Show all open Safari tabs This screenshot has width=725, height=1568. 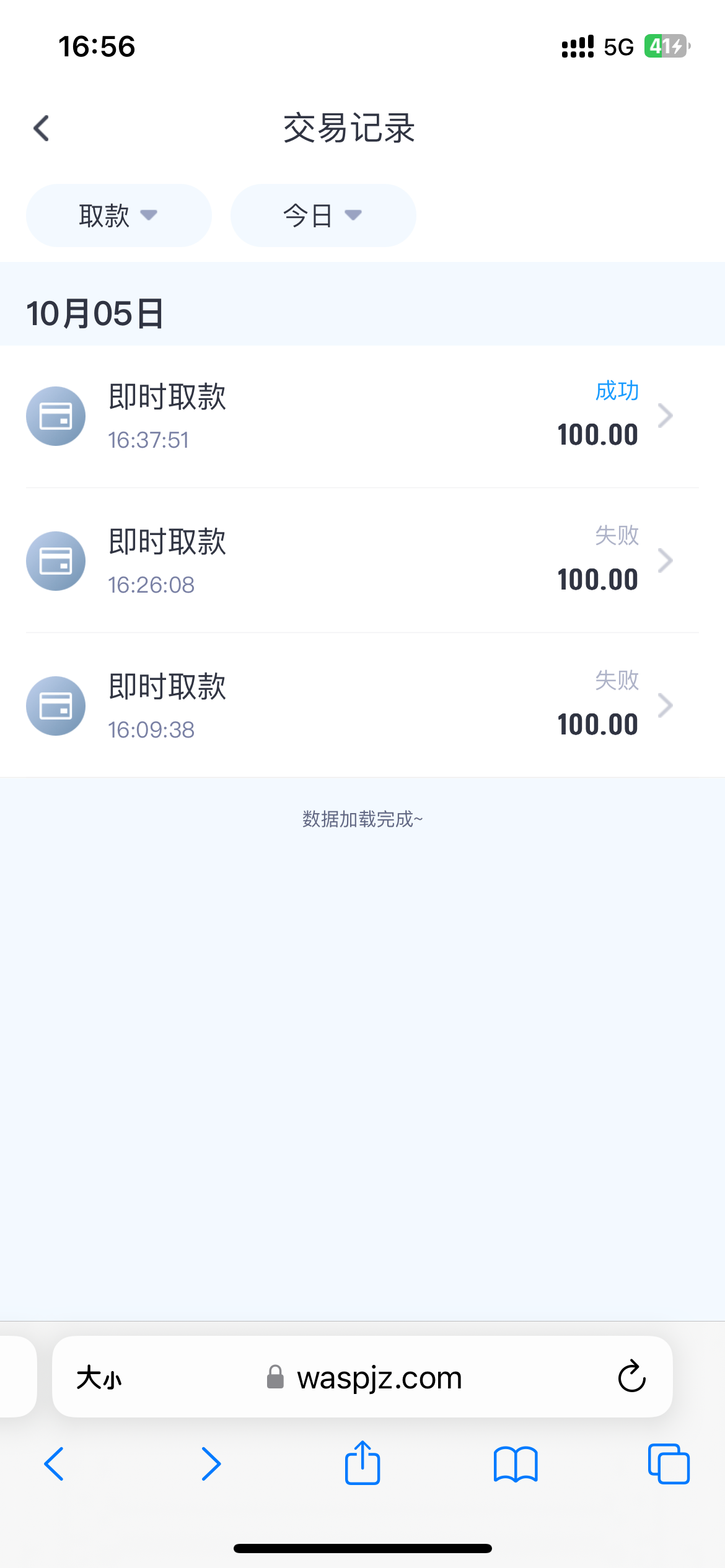point(669,1464)
